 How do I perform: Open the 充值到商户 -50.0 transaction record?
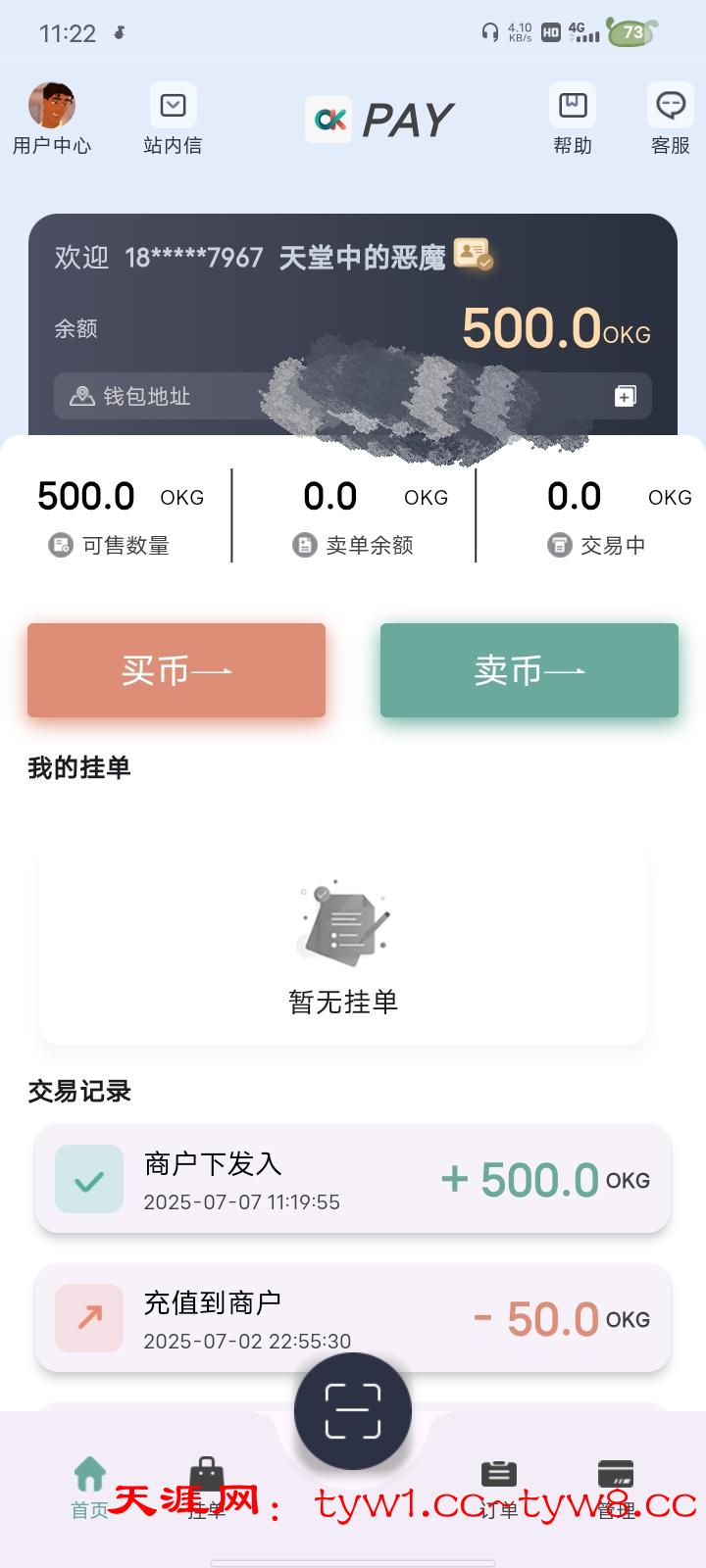pos(353,1318)
